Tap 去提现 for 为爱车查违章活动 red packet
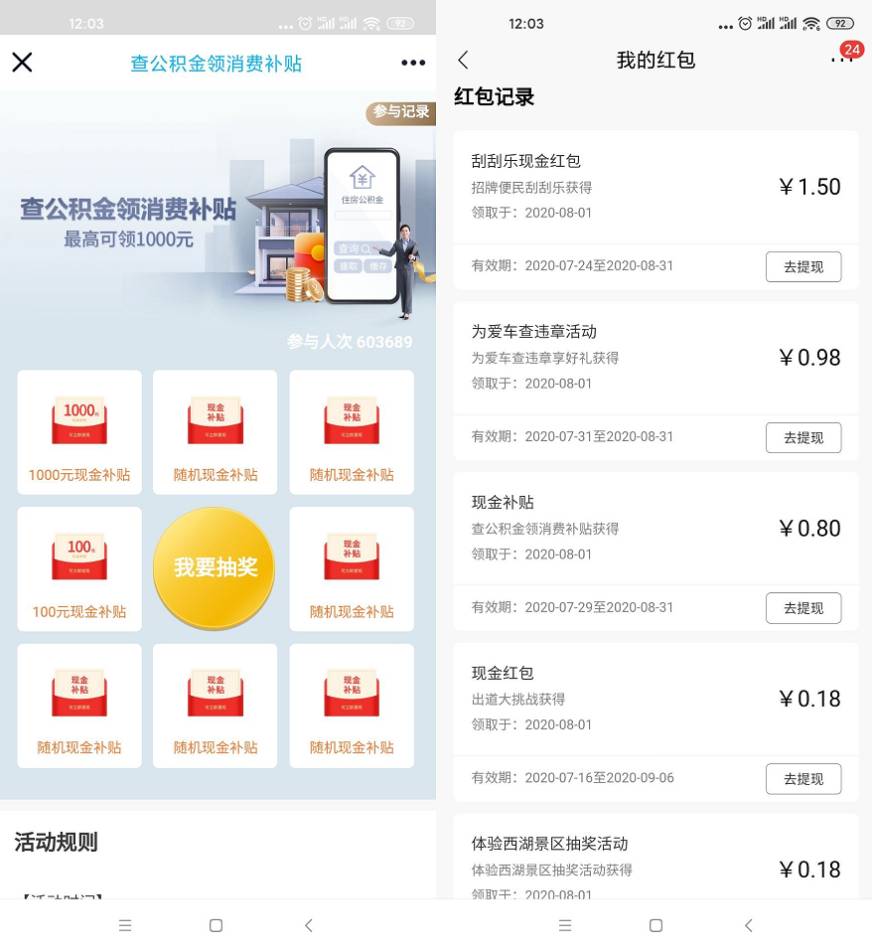872x946 pixels. click(x=803, y=438)
